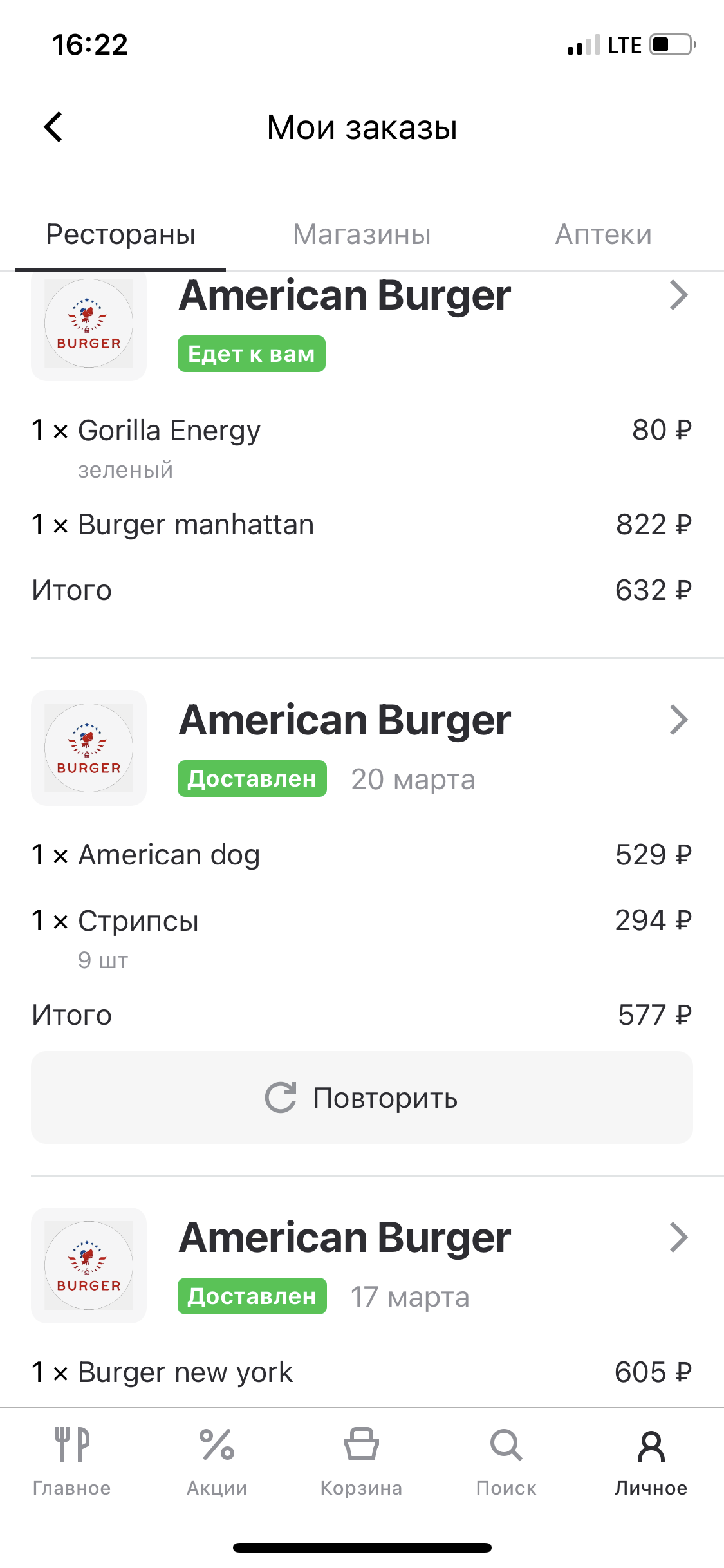The width and height of the screenshot is (724, 1568).
Task: Select the Рестораны tab
Action: (x=120, y=235)
